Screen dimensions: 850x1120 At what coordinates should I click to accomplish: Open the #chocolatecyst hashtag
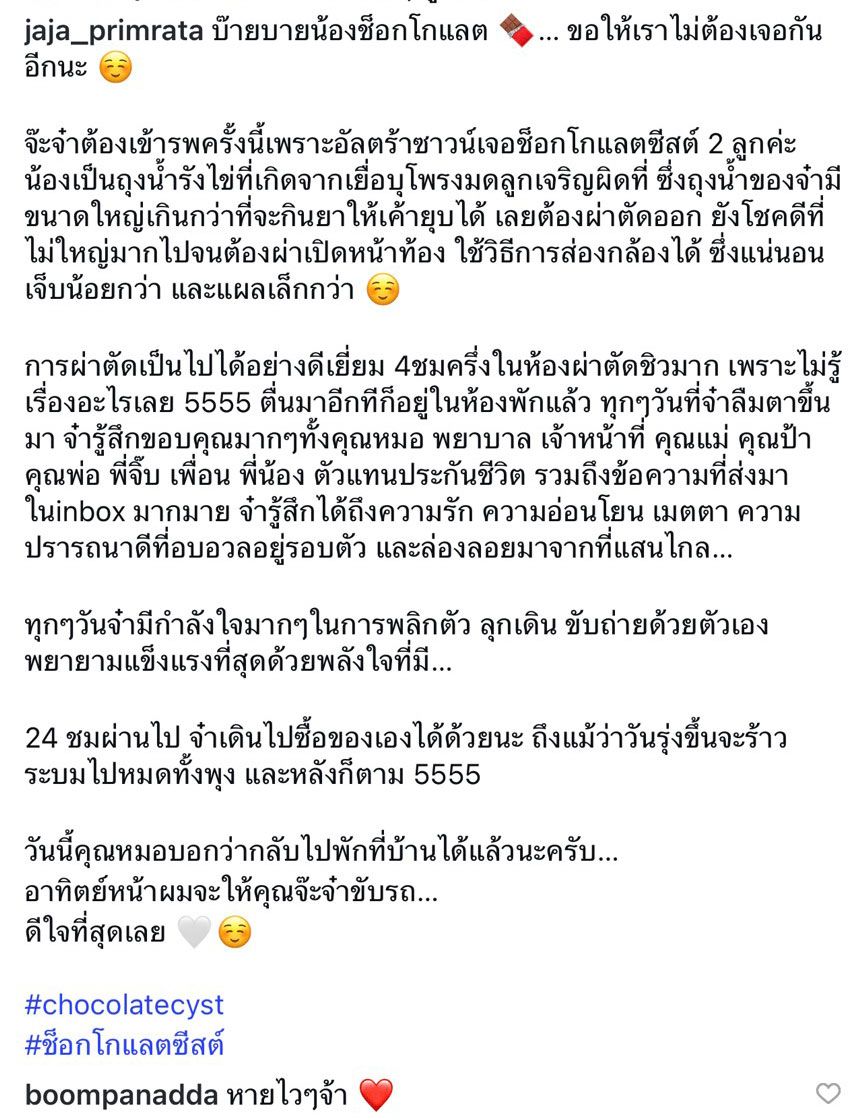(124, 1004)
